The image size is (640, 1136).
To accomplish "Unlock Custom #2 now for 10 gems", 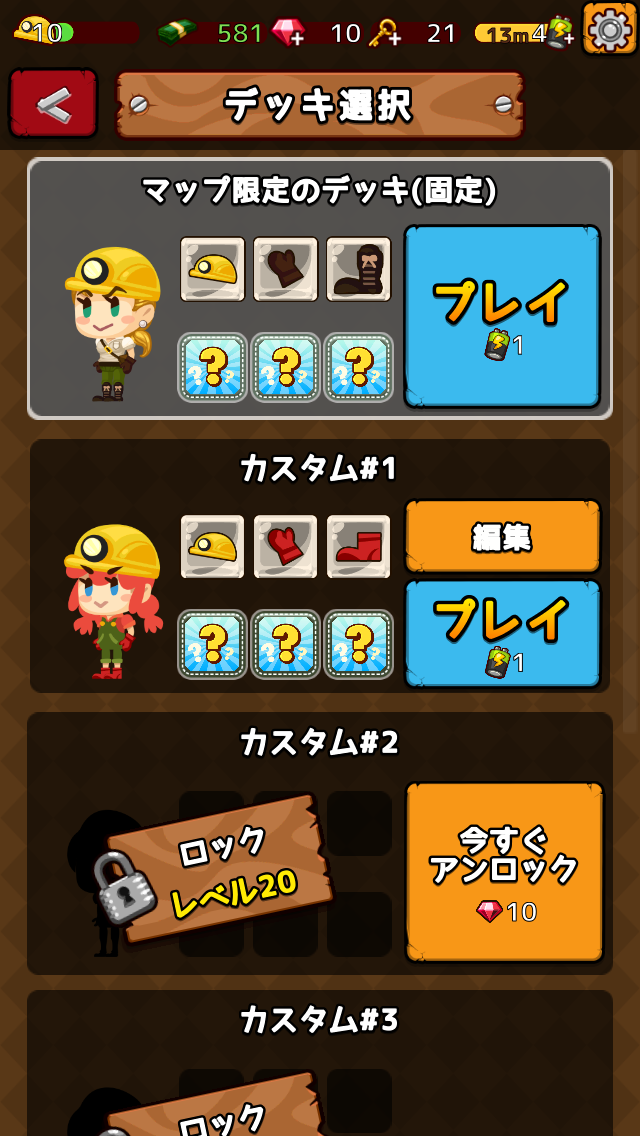I will [x=504, y=871].
